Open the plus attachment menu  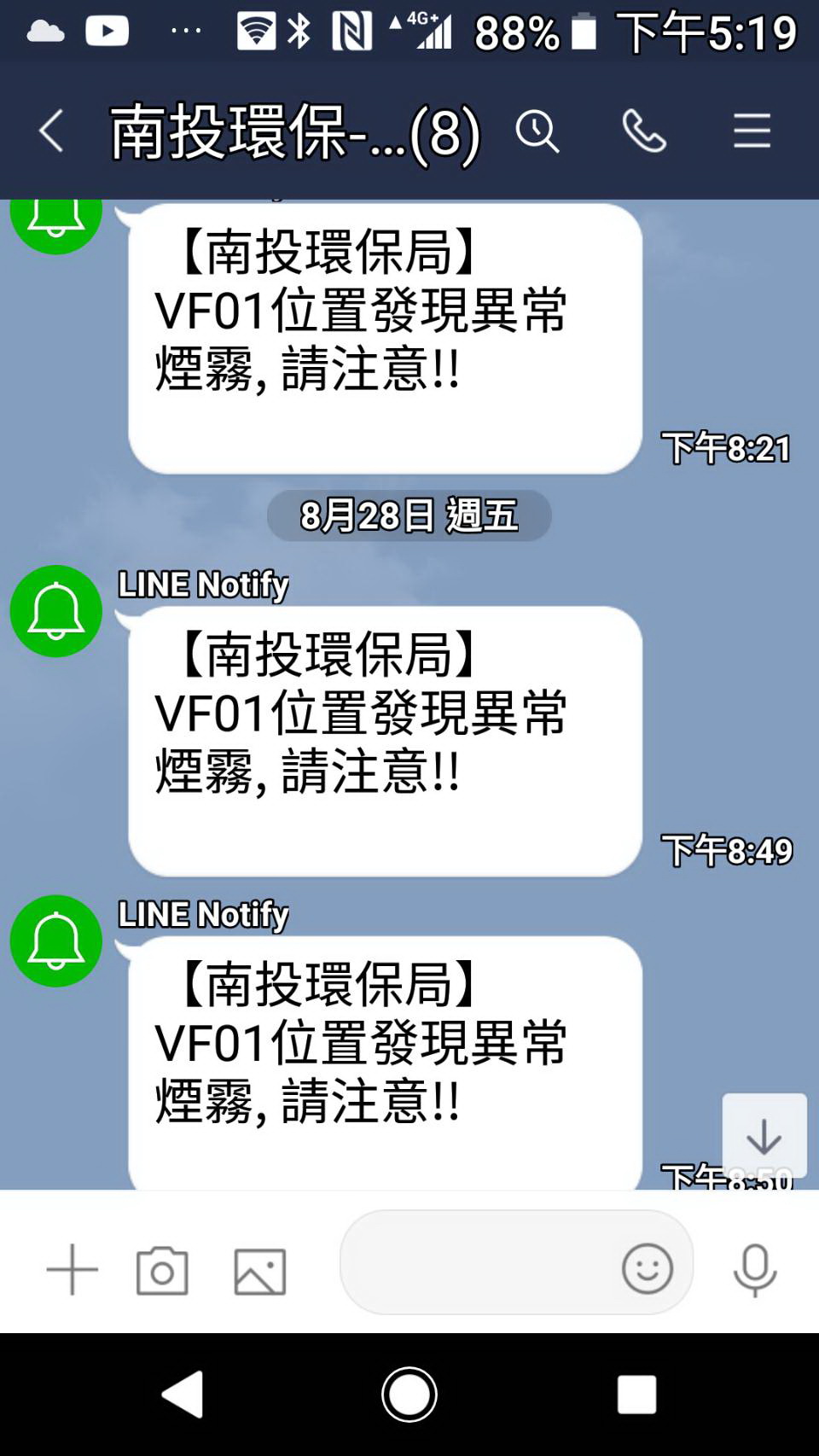72,1270
